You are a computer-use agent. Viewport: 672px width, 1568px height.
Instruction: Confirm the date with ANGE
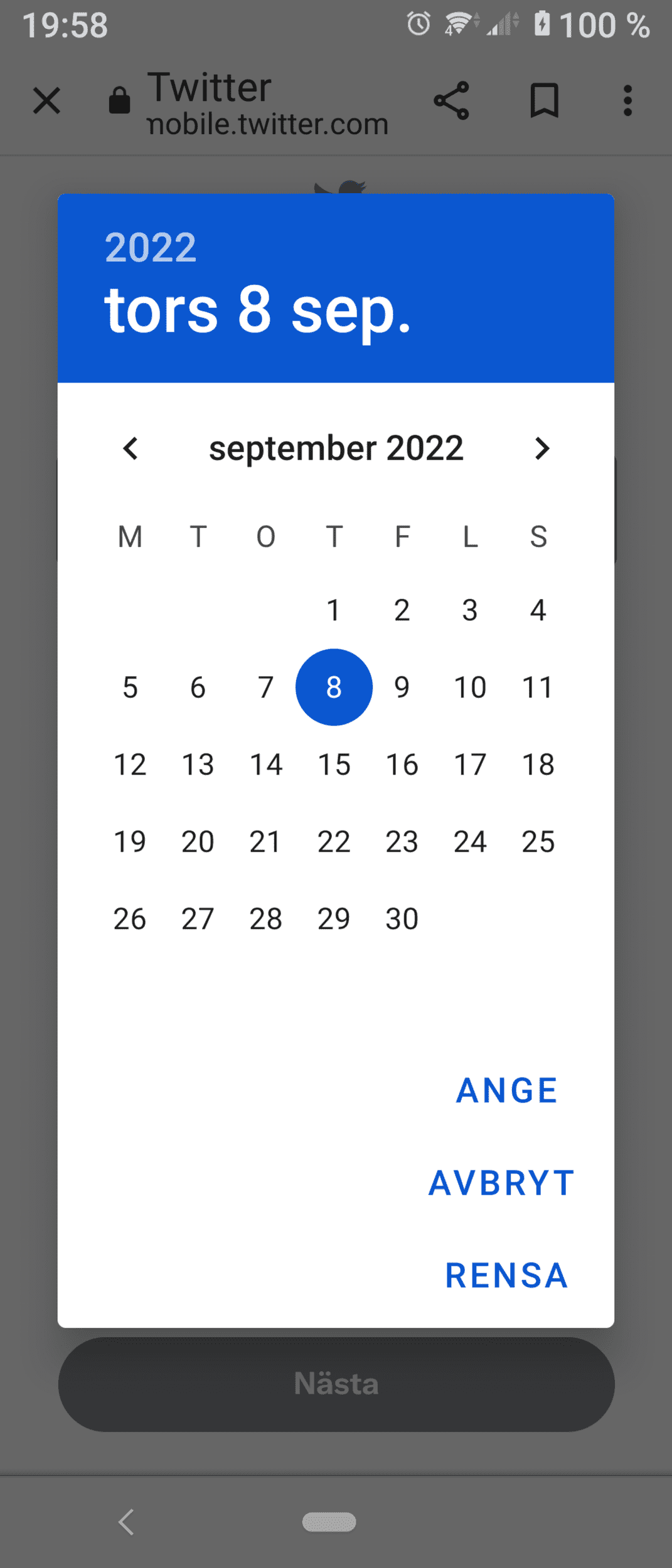pos(506,1090)
